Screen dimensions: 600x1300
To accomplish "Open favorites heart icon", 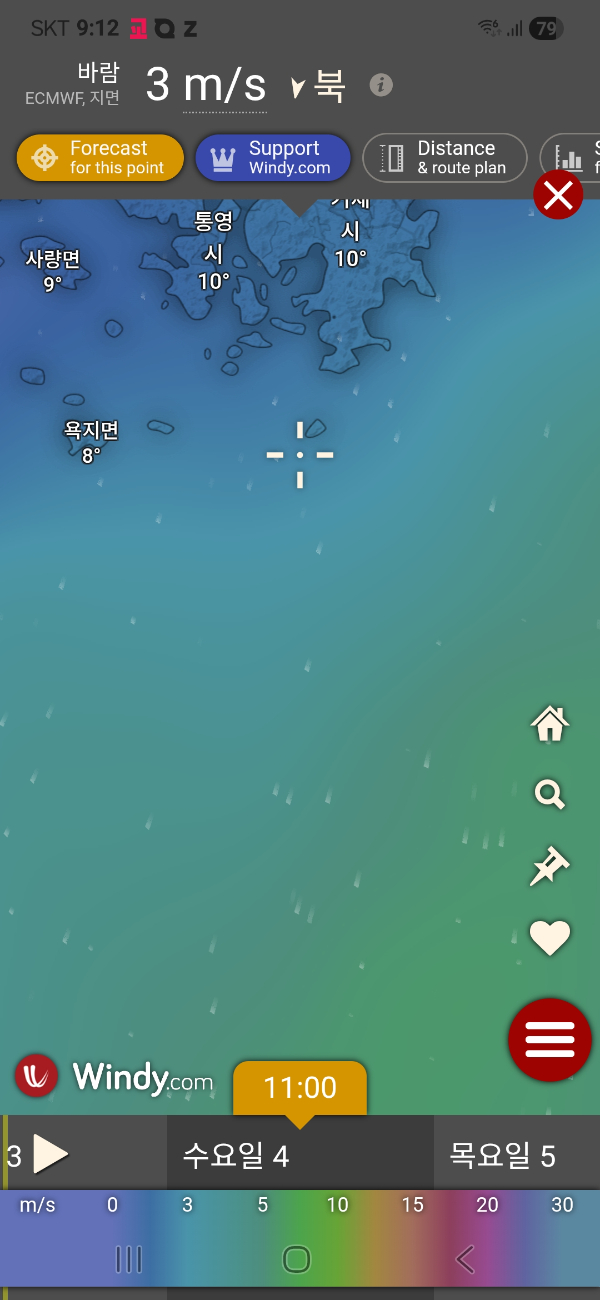I will point(549,937).
